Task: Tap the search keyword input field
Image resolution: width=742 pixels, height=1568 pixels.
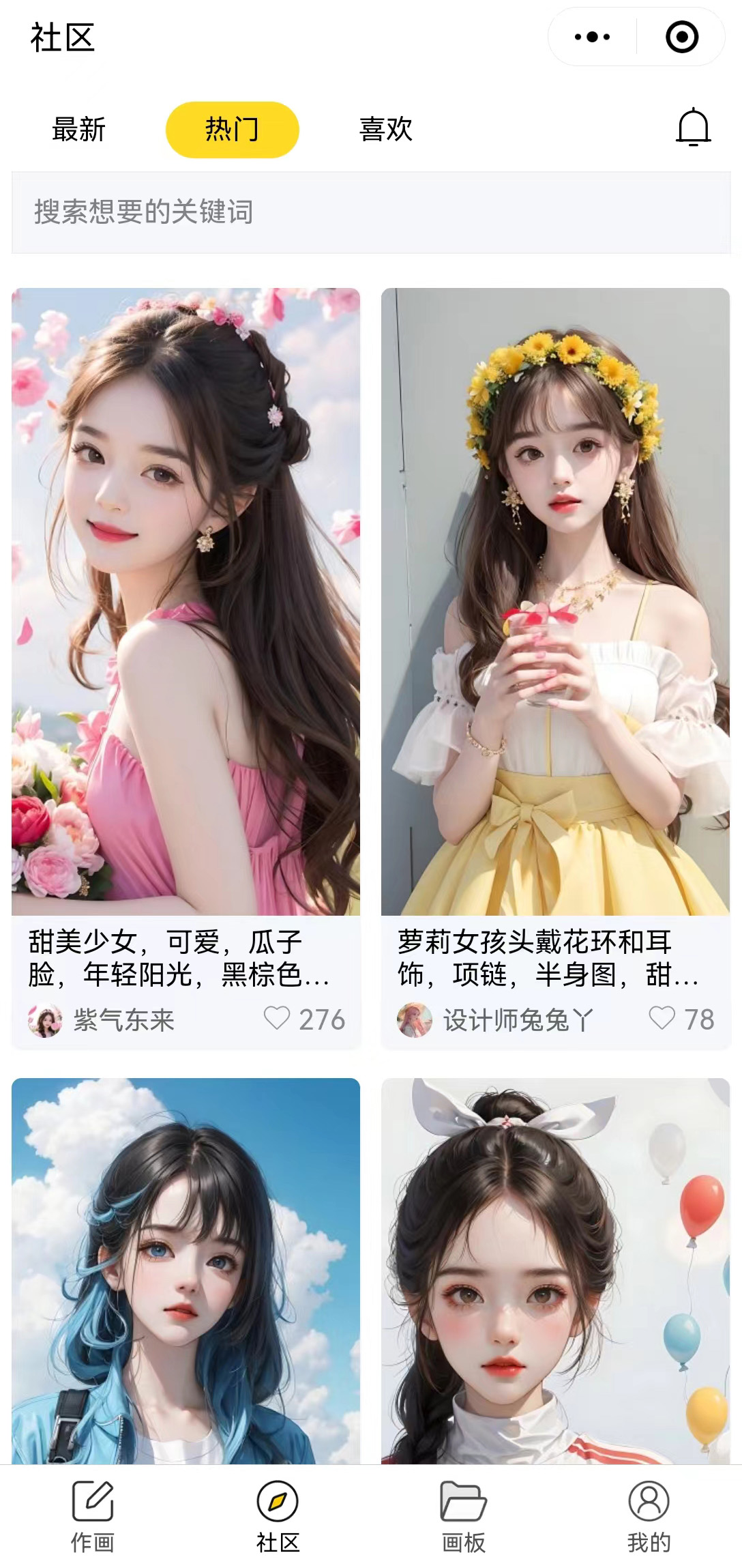Action: pos(371,212)
